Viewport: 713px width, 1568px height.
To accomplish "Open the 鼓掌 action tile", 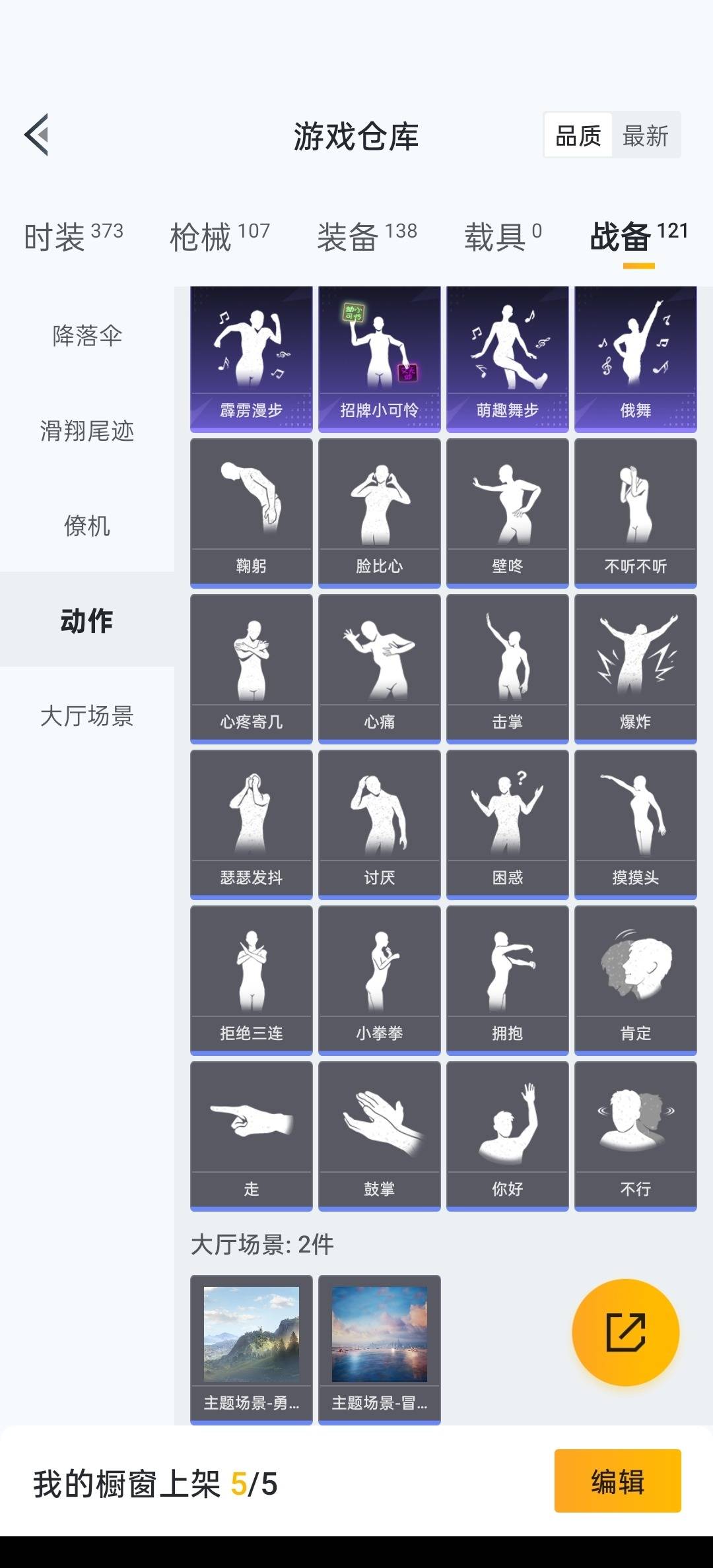I will coord(379,1136).
